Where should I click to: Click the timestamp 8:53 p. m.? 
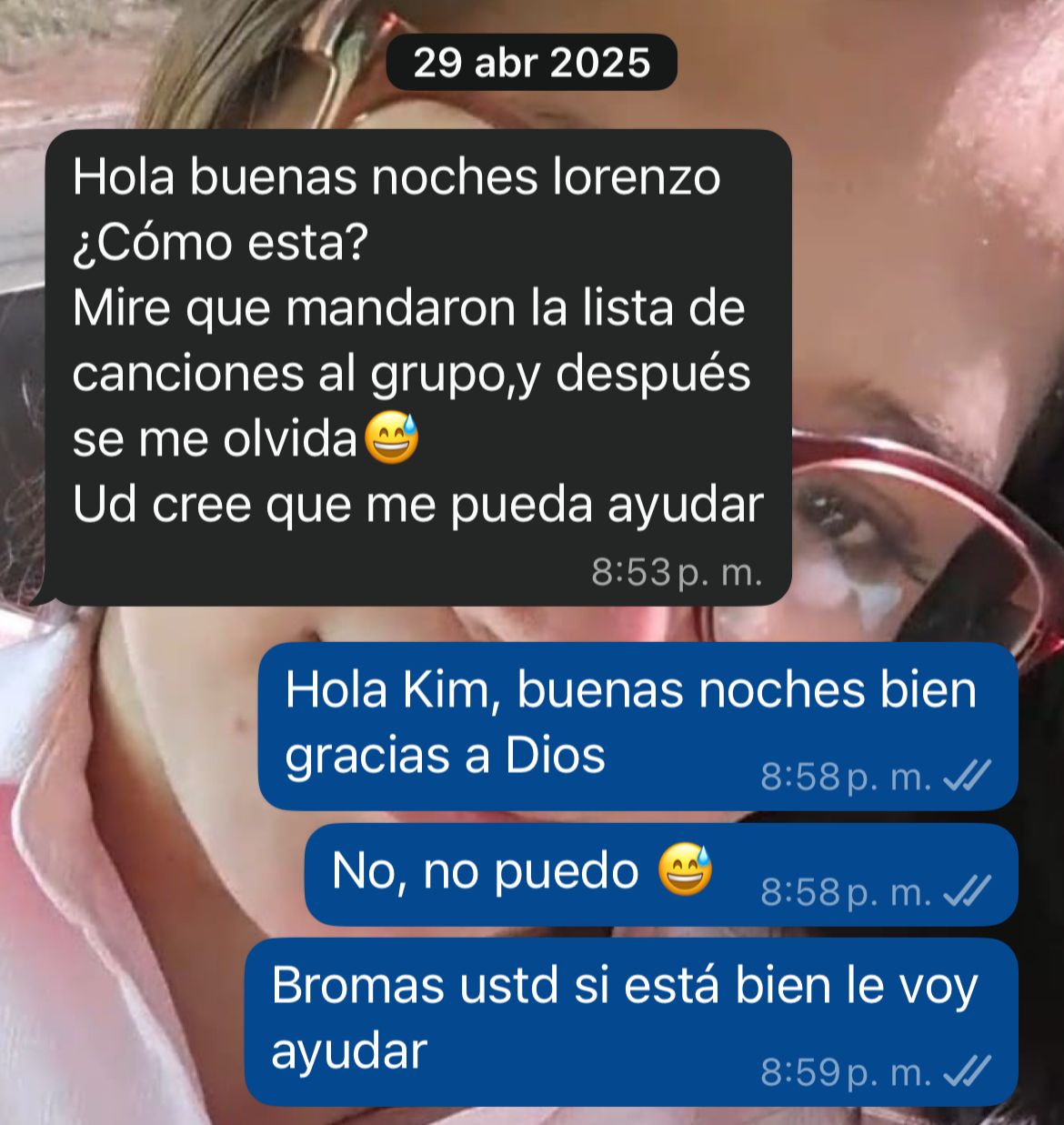(x=678, y=573)
